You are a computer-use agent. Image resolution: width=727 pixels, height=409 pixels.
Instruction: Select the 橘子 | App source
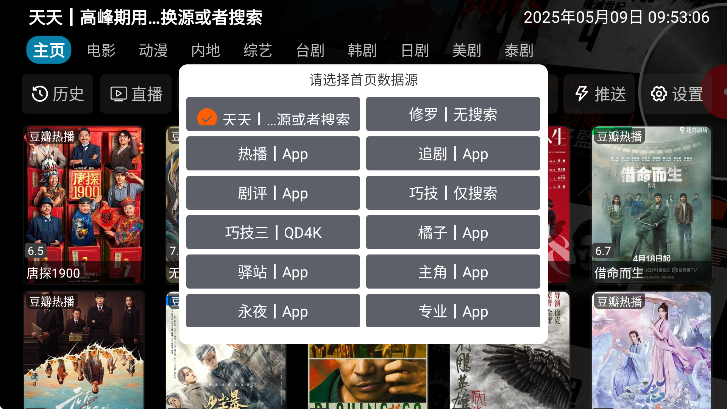click(x=452, y=232)
